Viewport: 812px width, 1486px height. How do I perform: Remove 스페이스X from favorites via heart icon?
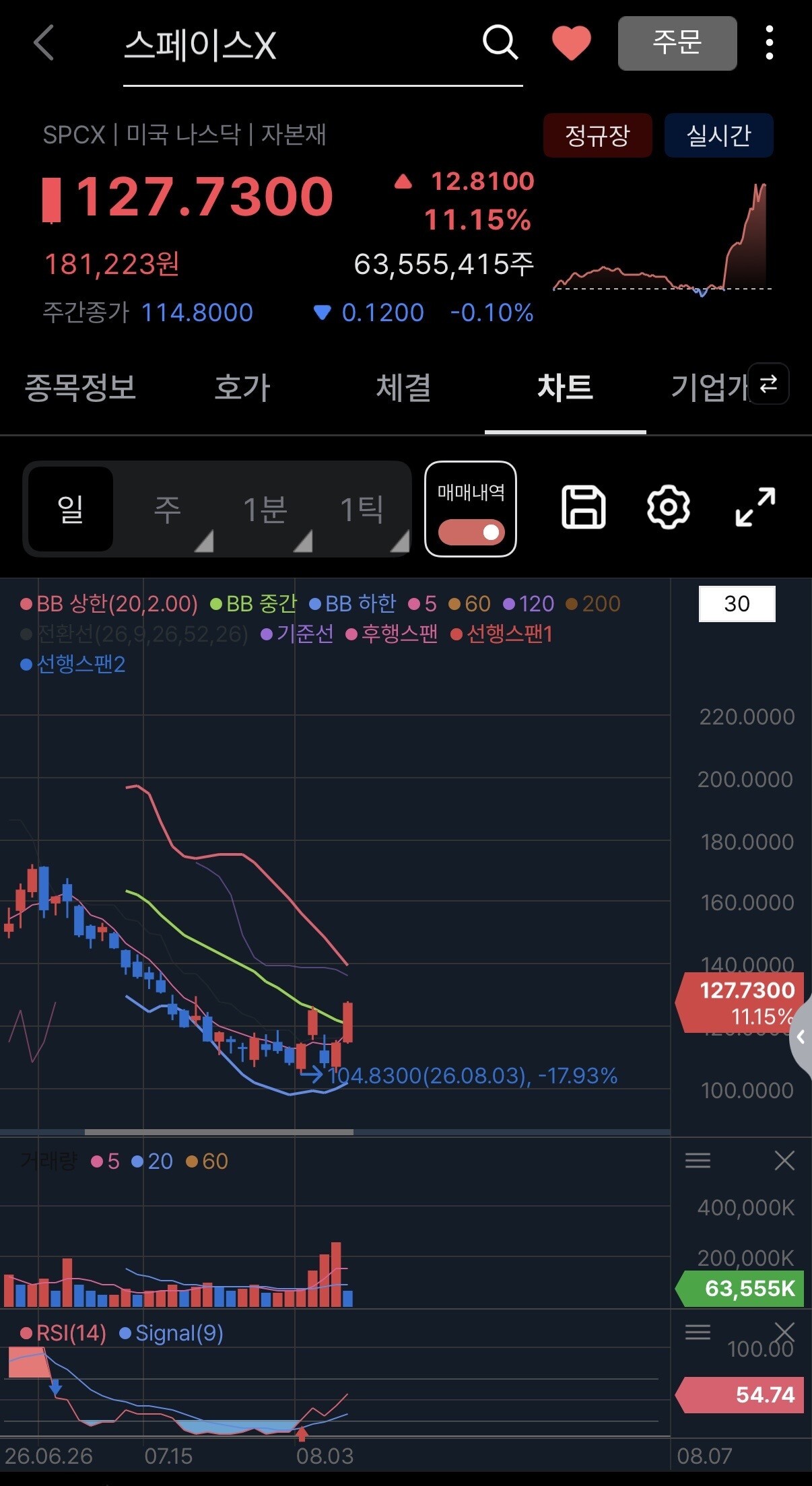(571, 43)
